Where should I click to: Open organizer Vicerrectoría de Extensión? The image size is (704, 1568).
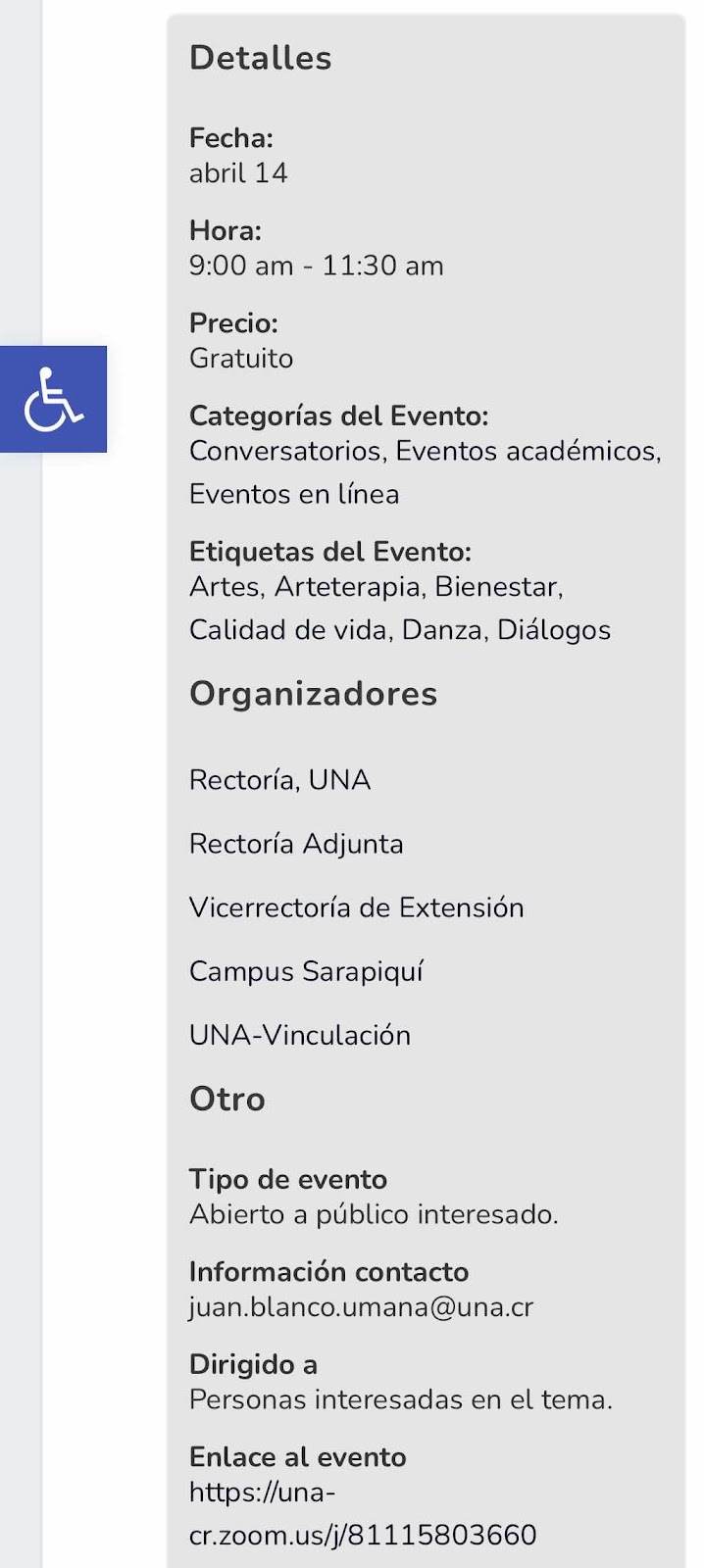tap(357, 907)
